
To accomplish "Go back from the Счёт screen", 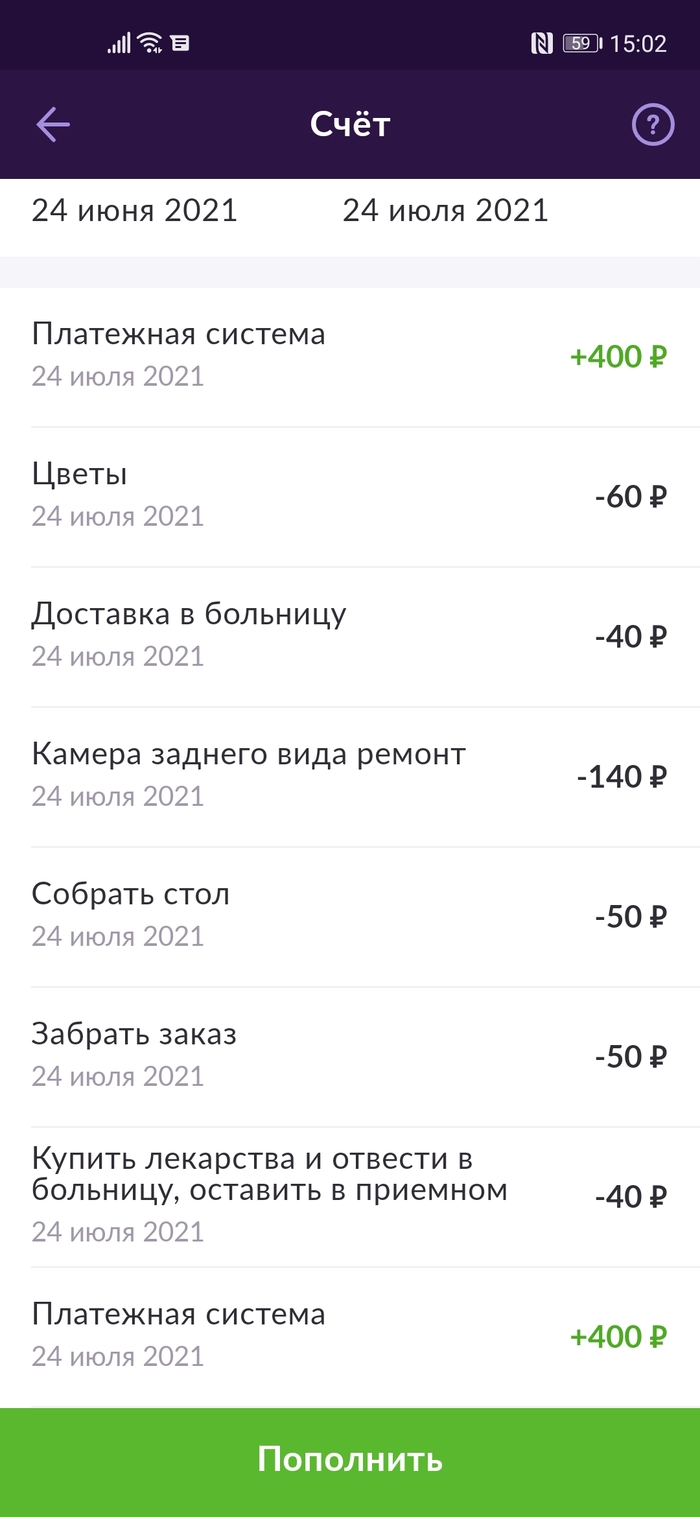I will click(x=53, y=125).
